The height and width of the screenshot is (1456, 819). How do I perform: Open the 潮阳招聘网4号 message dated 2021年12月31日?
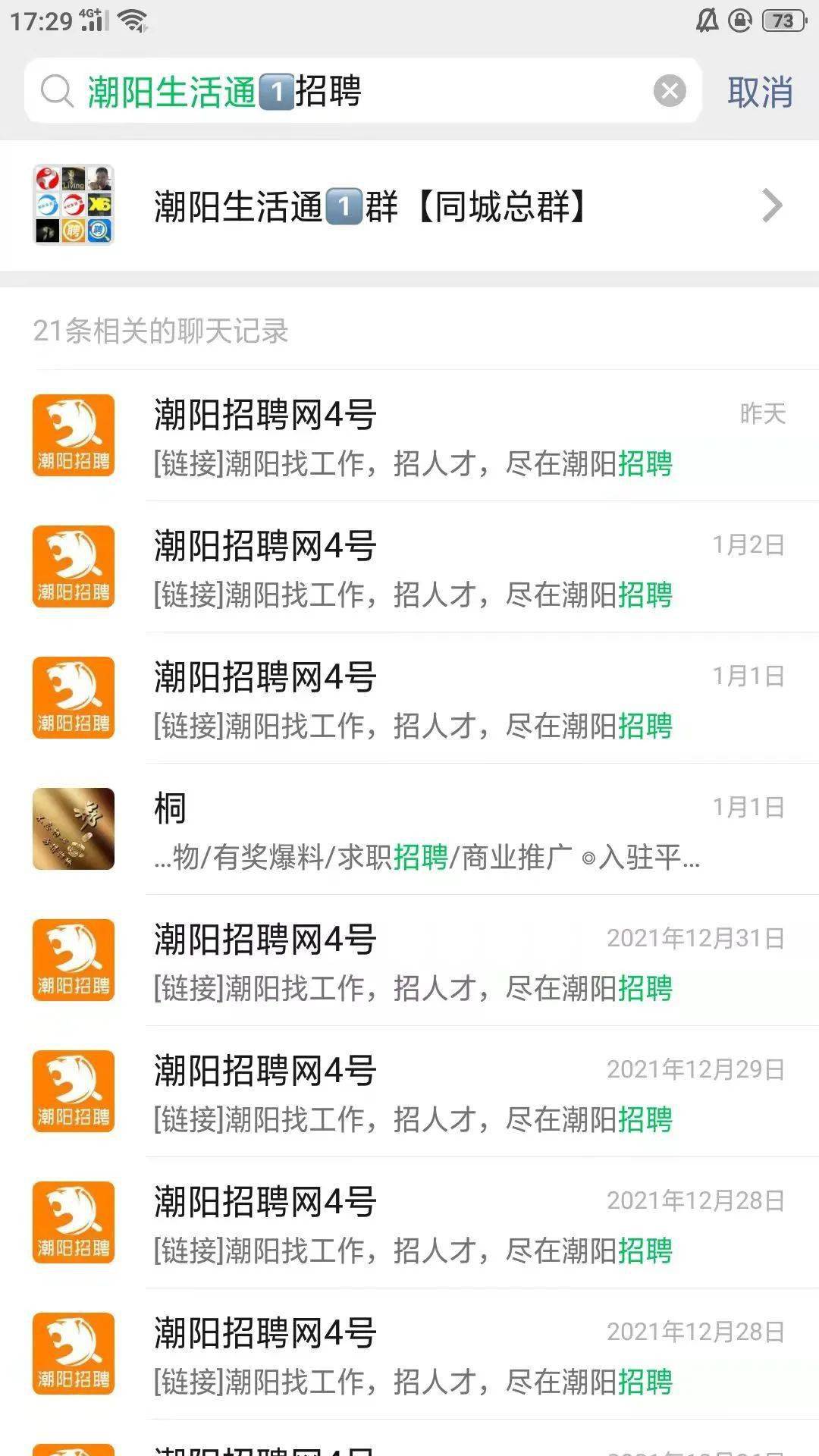tap(409, 960)
